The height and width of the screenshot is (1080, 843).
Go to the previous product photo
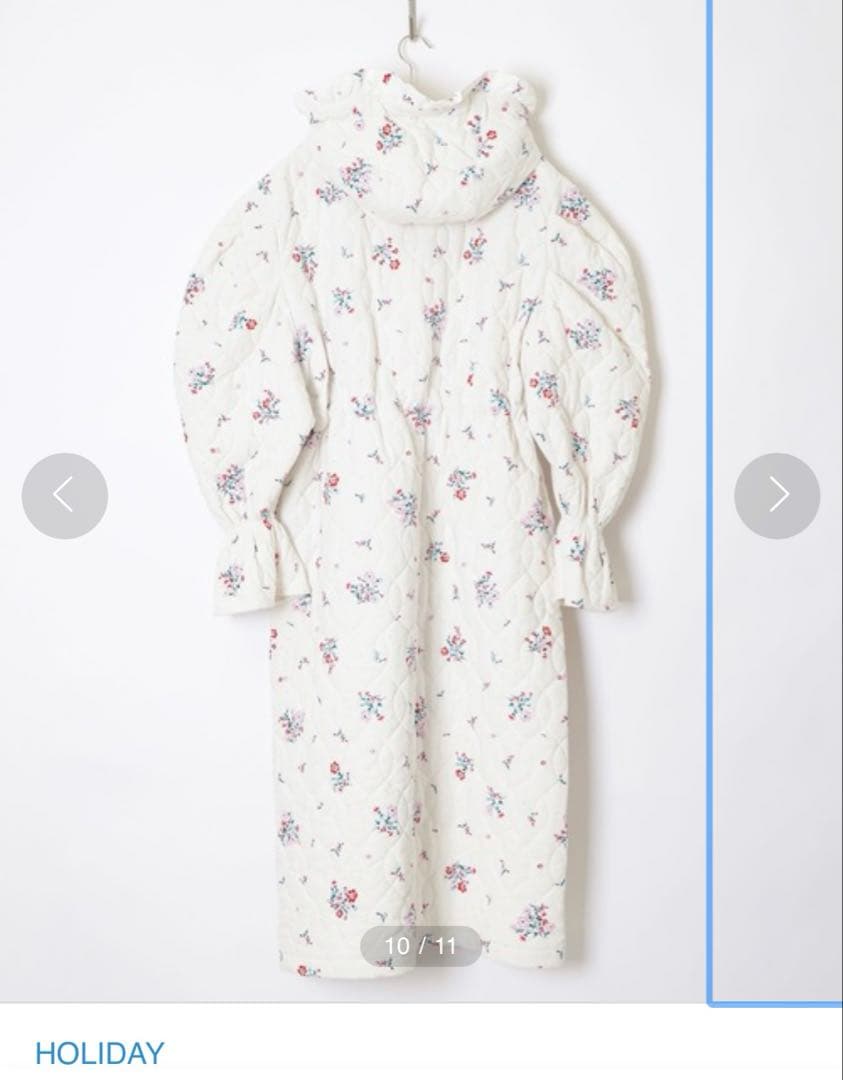pyautogui.click(x=64, y=496)
